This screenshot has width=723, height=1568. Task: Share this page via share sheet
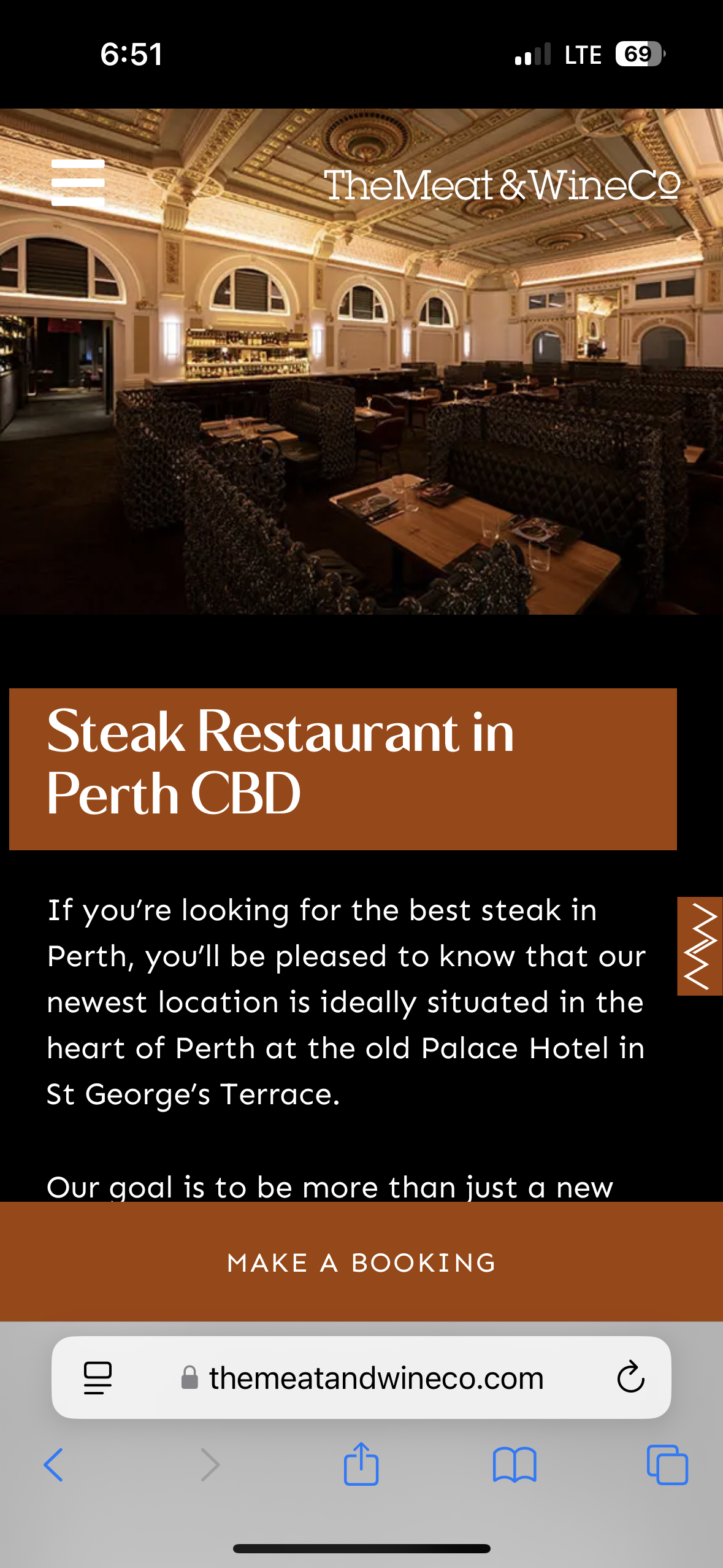(x=361, y=1463)
